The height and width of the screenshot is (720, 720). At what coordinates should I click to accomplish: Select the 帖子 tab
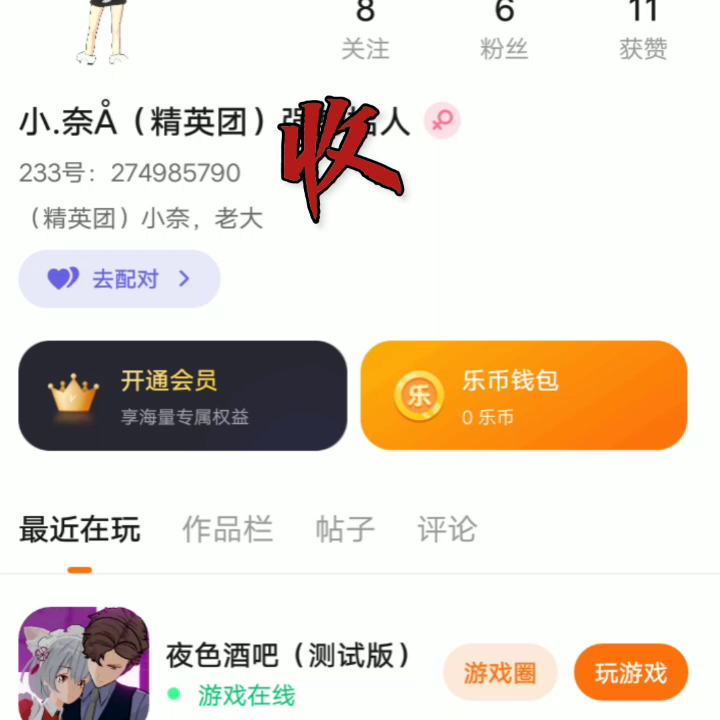tap(345, 530)
